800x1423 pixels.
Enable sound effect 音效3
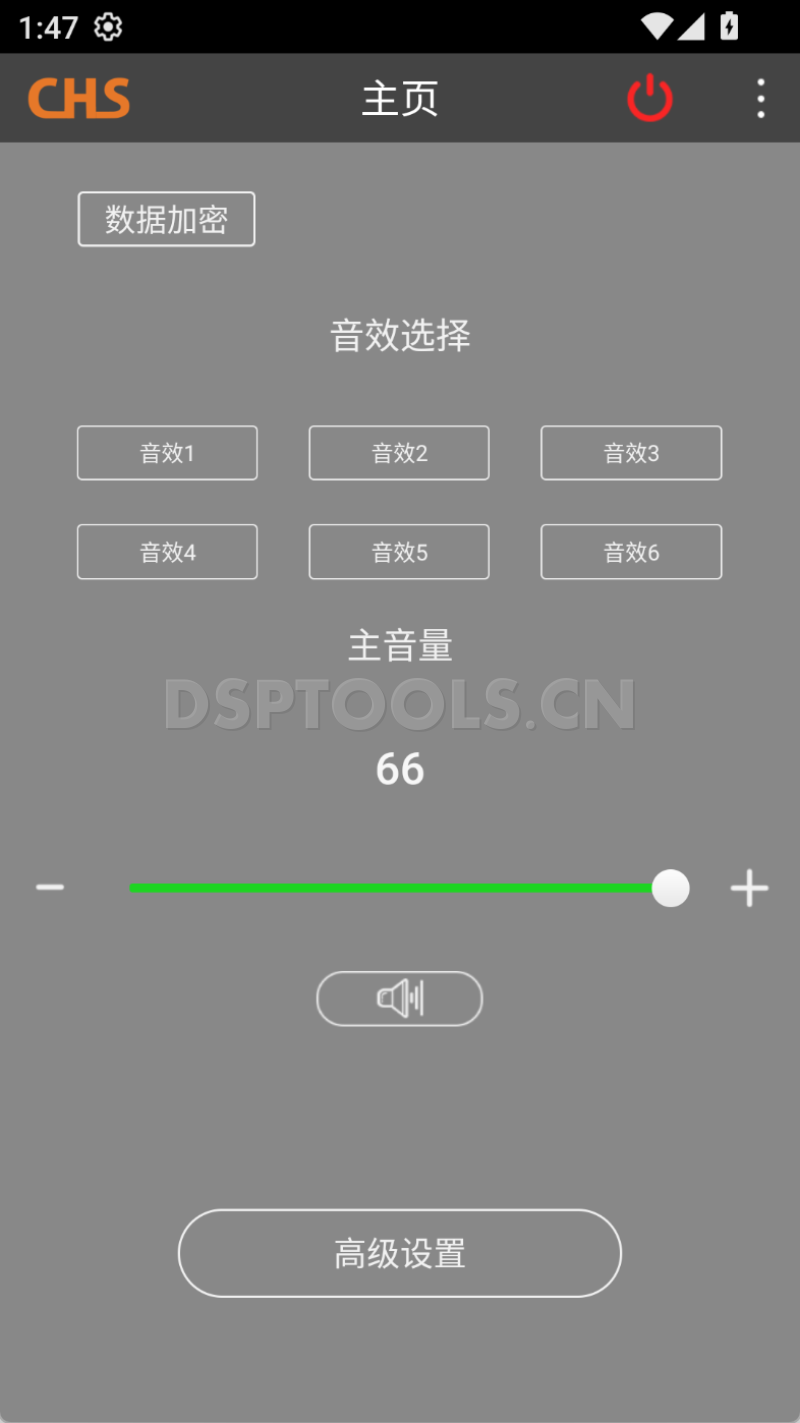[630, 452]
